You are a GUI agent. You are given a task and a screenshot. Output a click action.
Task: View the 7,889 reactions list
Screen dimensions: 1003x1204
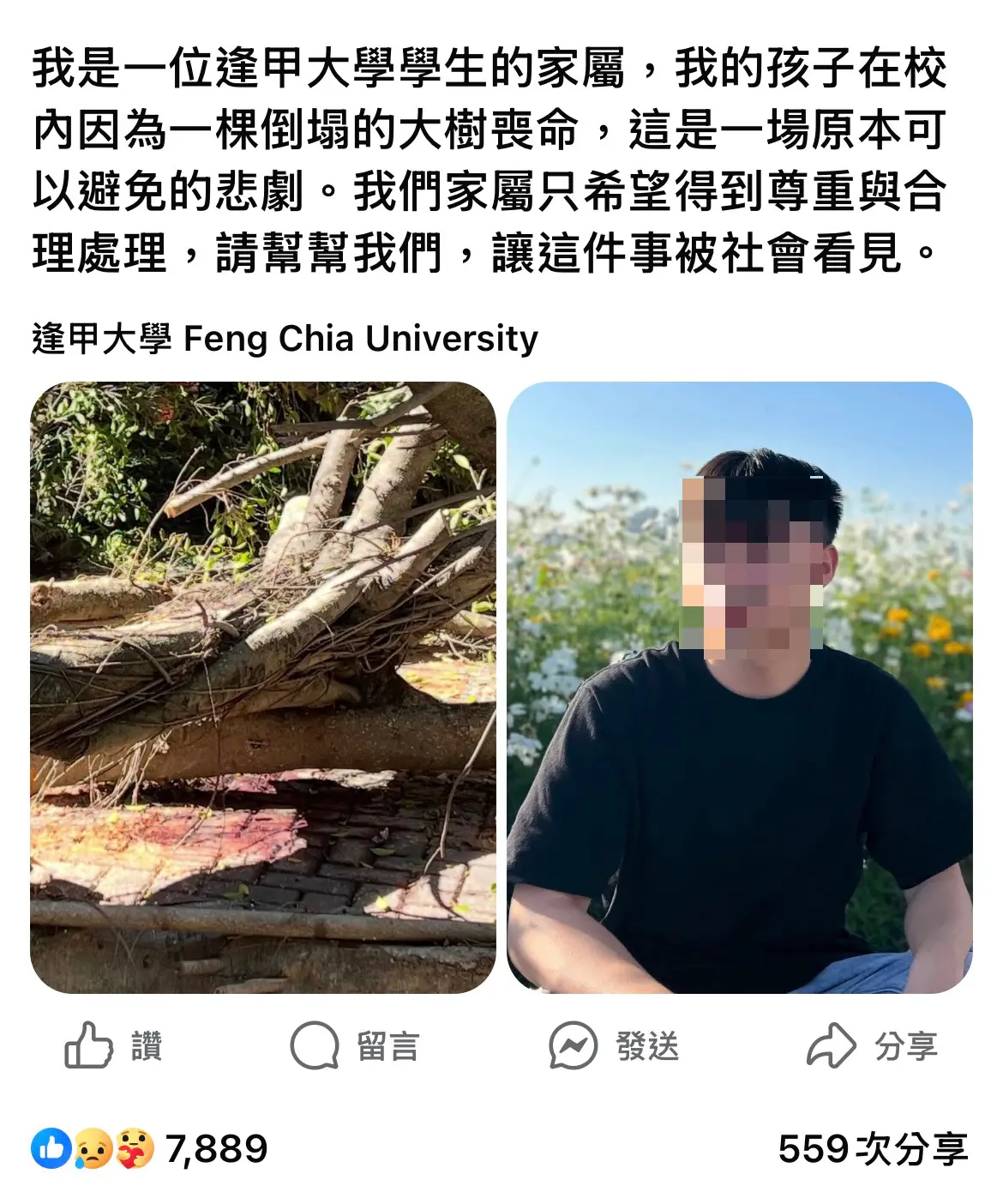pyautogui.click(x=150, y=1149)
